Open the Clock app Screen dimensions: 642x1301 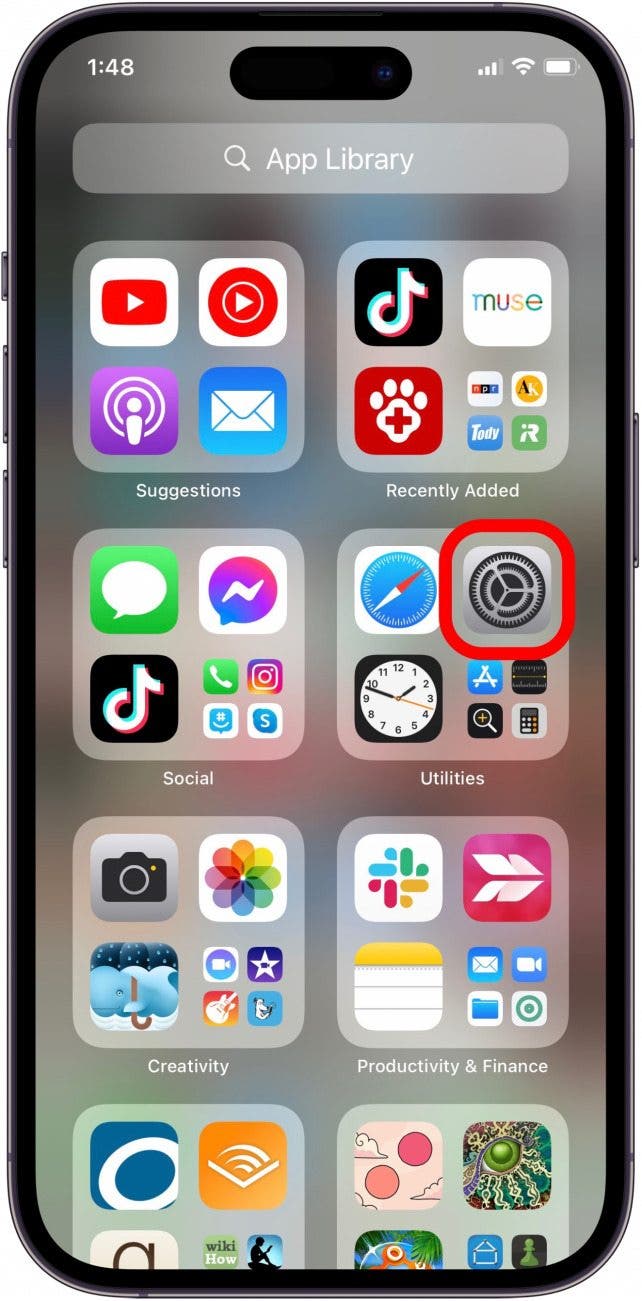[398, 699]
